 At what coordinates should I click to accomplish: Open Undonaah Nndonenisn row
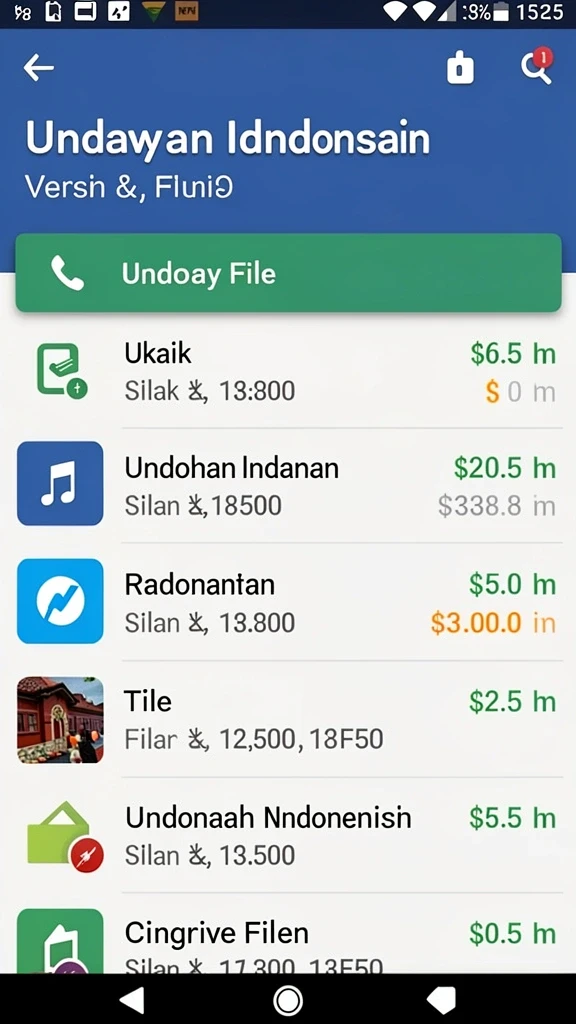[288, 835]
